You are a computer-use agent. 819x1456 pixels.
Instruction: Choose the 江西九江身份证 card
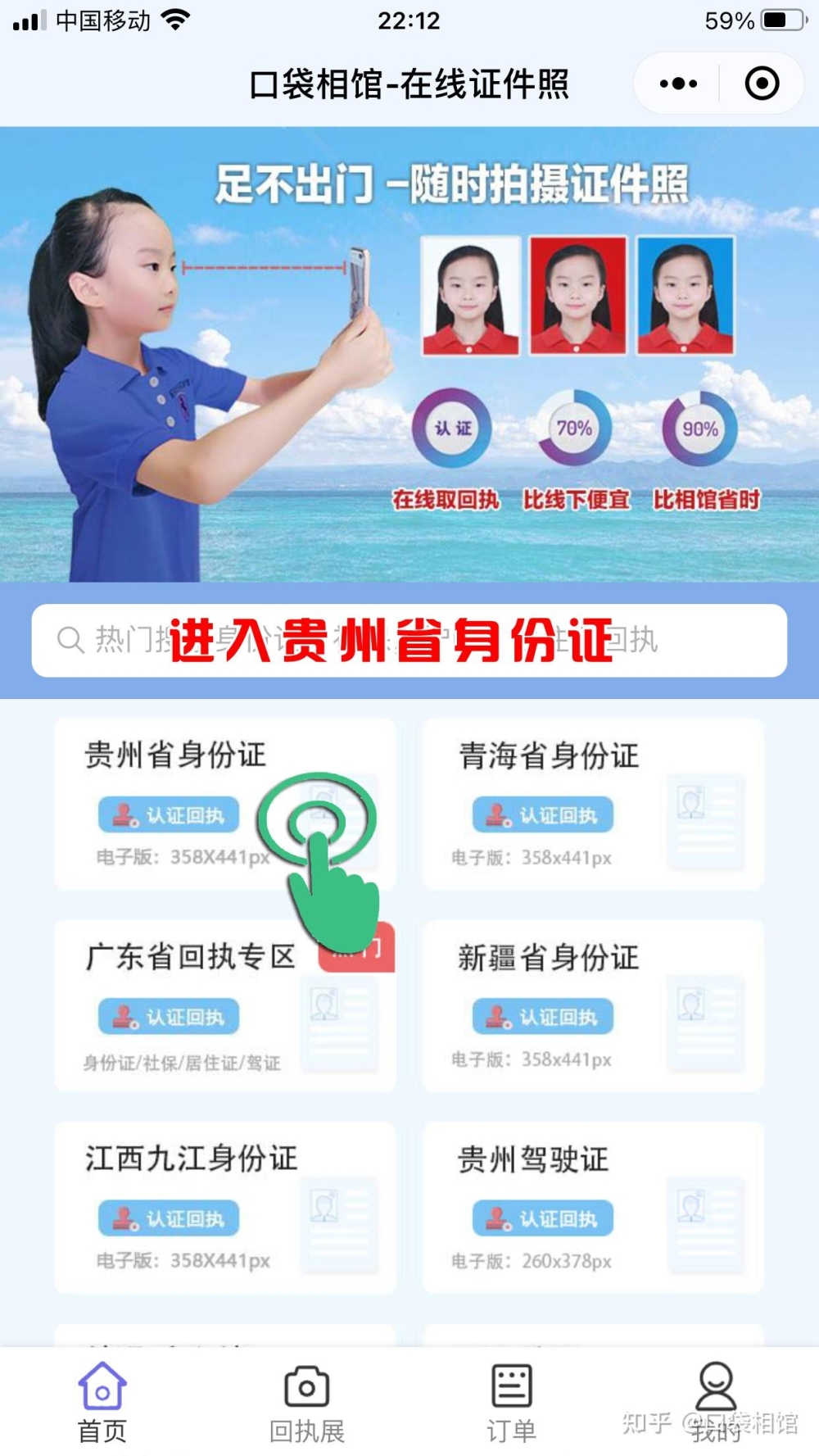[224, 1207]
